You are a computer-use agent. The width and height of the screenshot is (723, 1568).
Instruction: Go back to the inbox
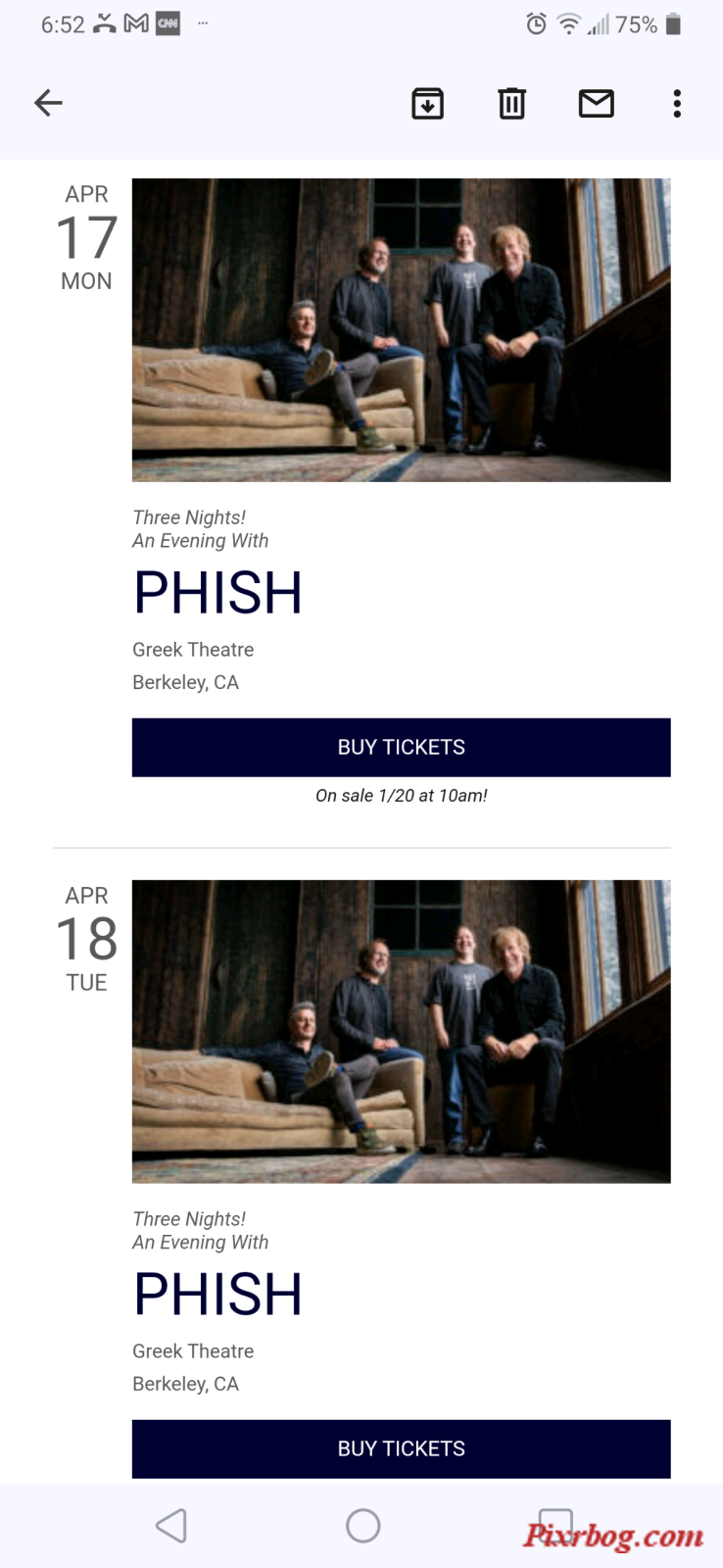(x=48, y=103)
